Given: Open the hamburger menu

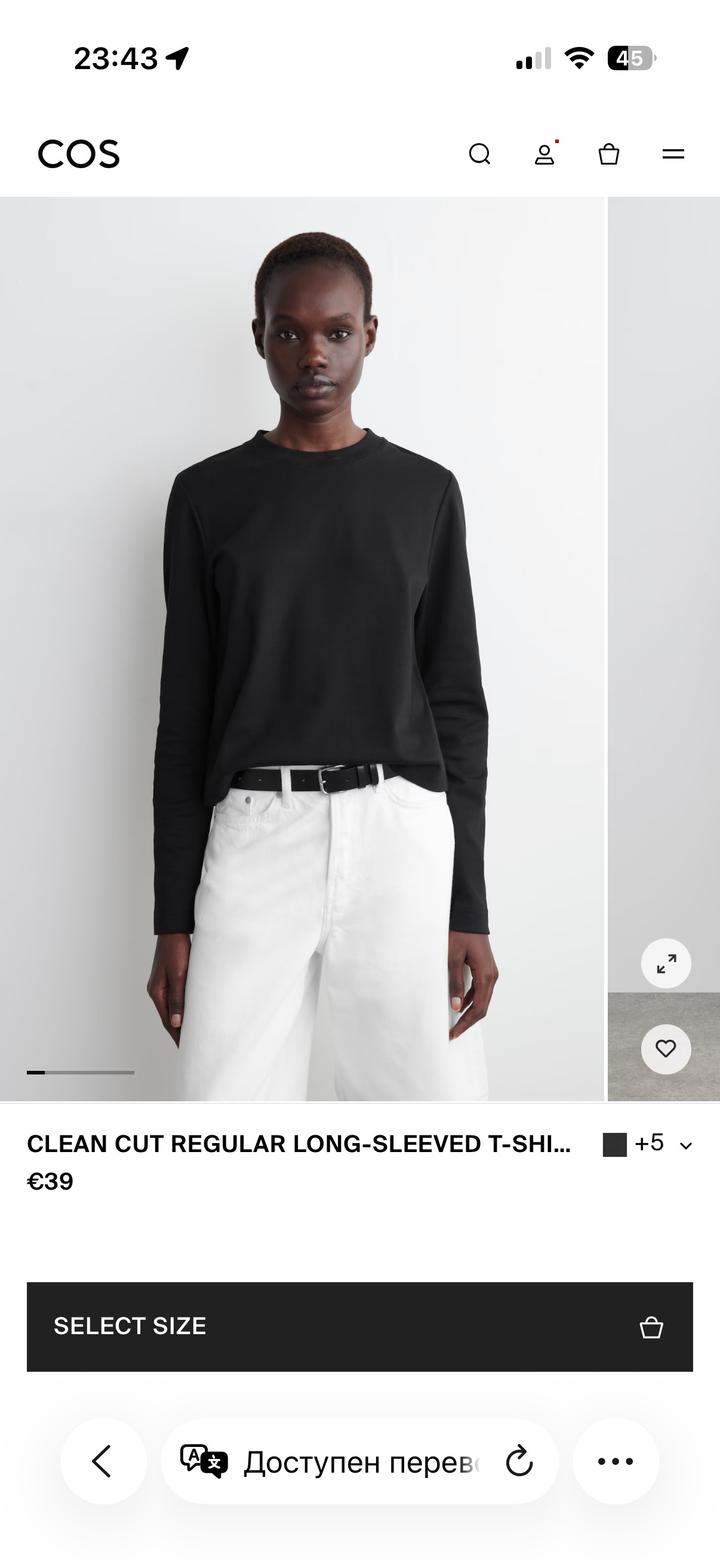Looking at the screenshot, I should click(673, 154).
